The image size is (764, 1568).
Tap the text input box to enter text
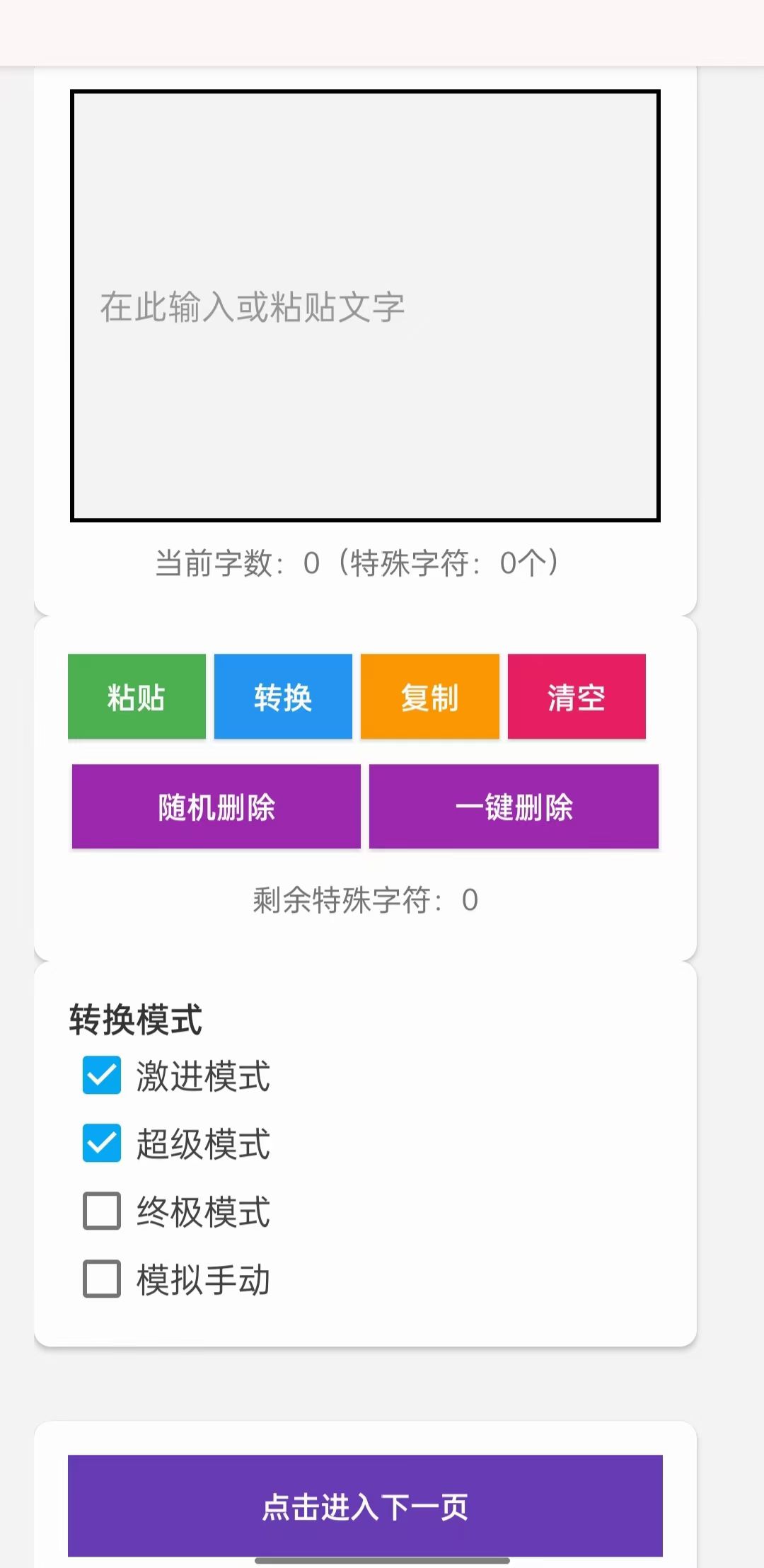[x=365, y=306]
